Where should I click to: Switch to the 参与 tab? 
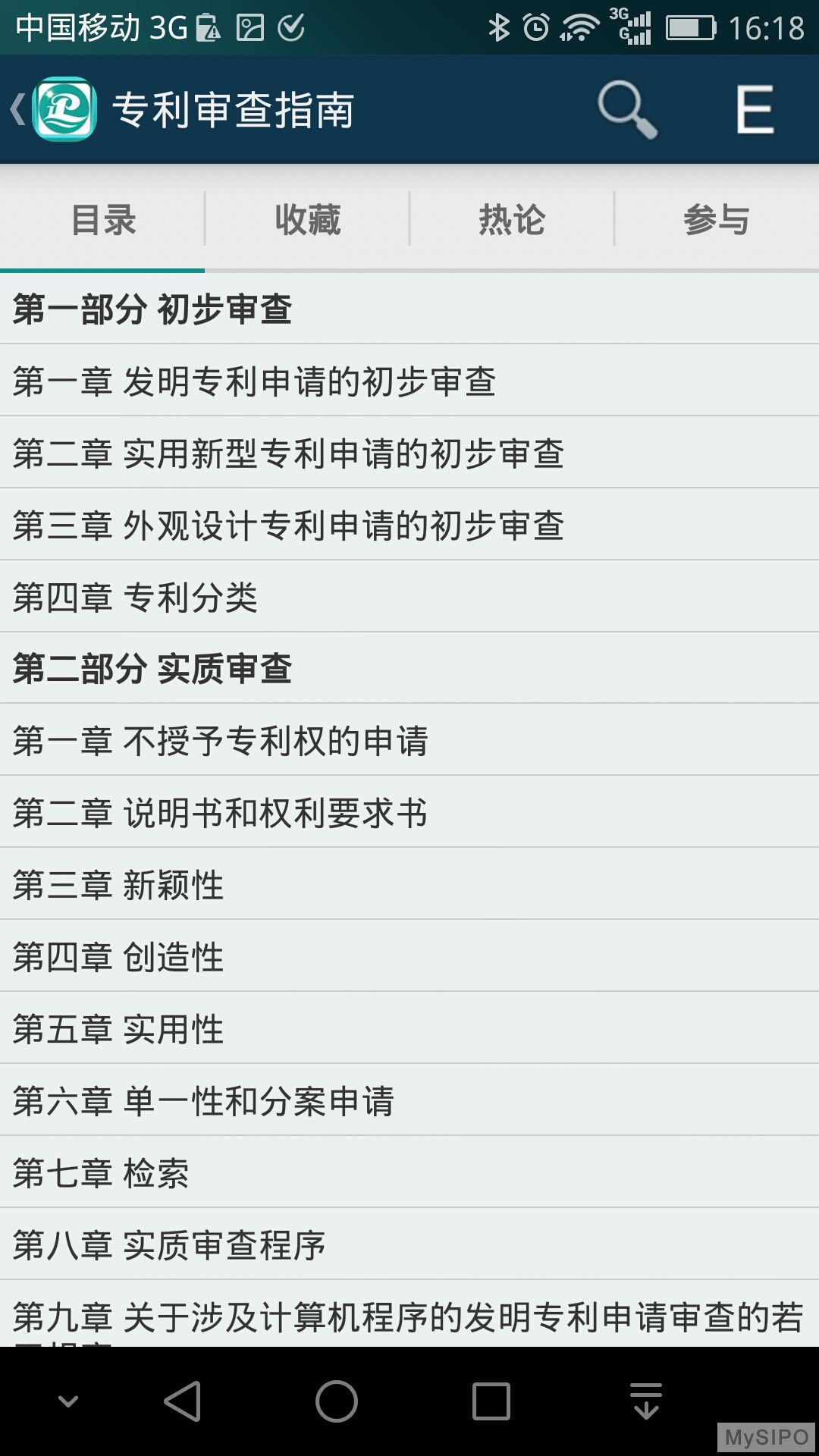[716, 220]
